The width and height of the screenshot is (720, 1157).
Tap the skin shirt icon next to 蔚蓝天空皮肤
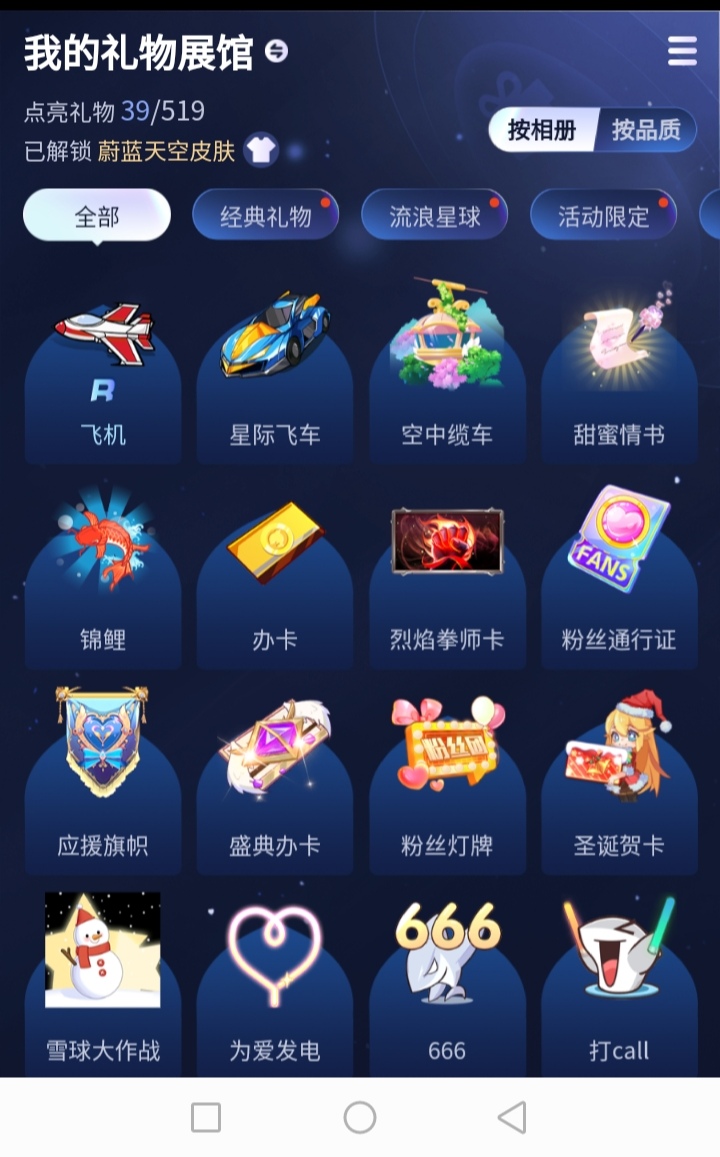pyautogui.click(x=261, y=151)
